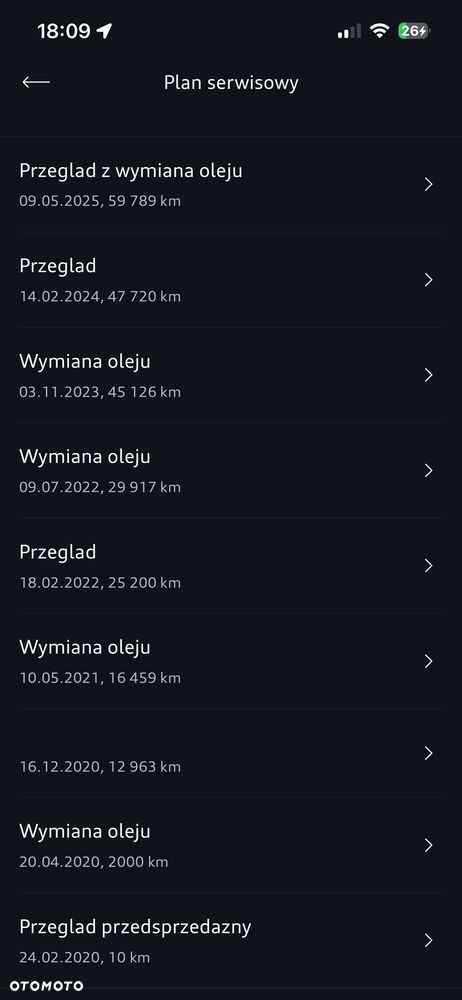
Task: Open the Przeglad przedsprzedazny entry
Action: click(231, 941)
